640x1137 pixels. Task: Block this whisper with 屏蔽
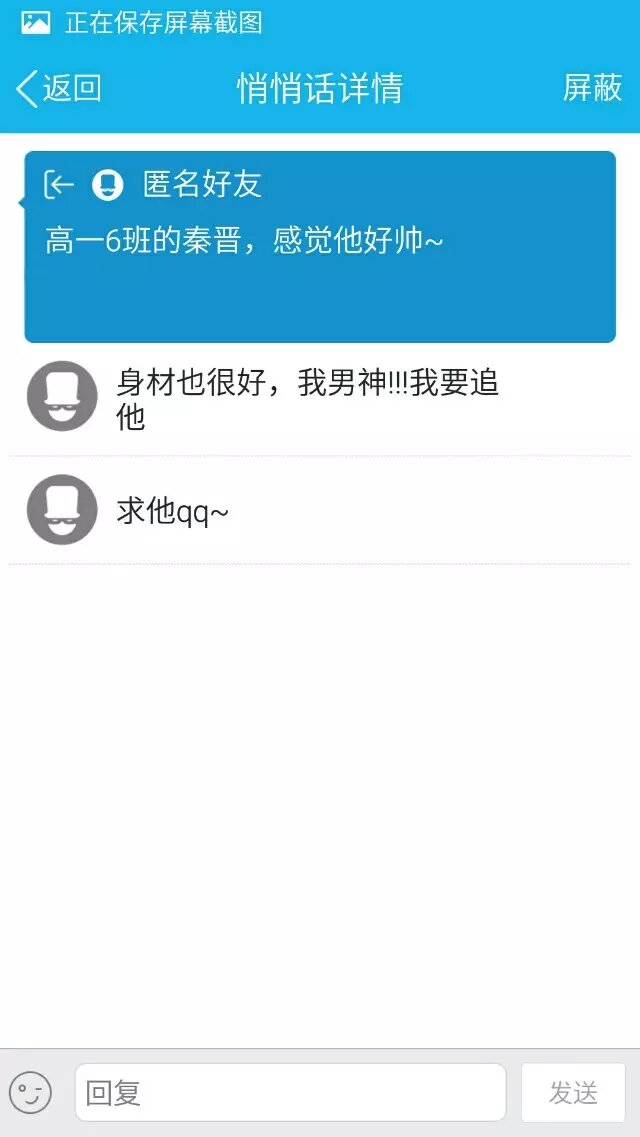tap(592, 88)
